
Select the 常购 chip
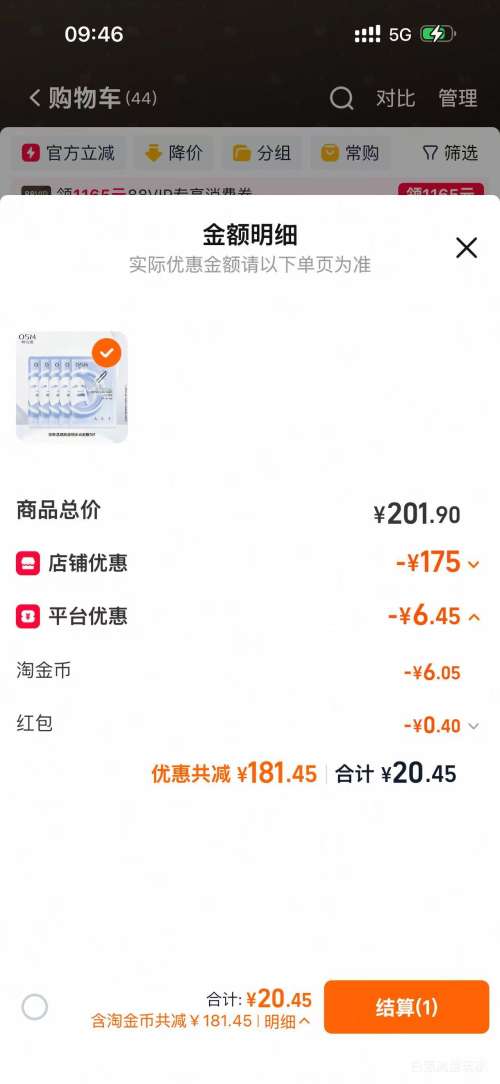350,153
